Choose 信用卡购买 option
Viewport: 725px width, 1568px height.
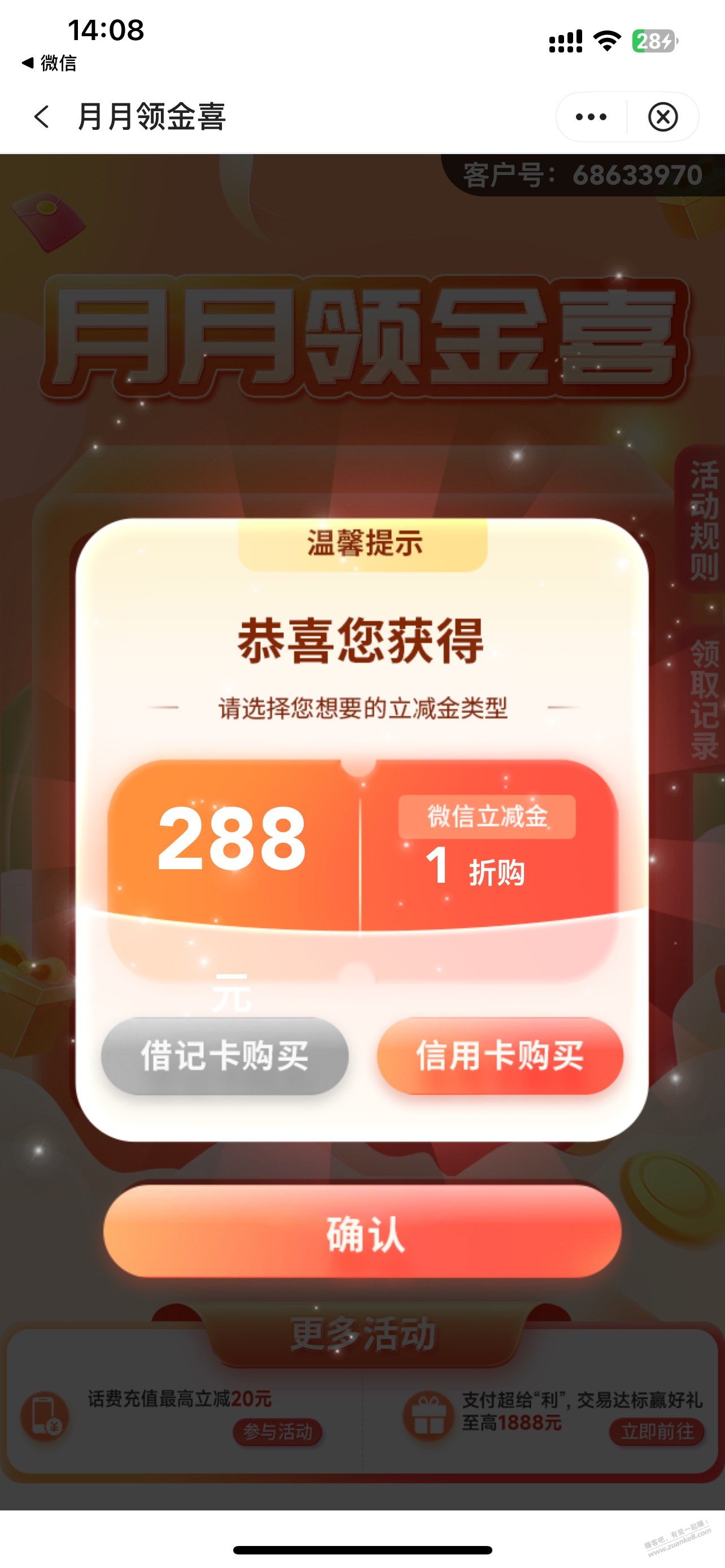pos(500,1055)
